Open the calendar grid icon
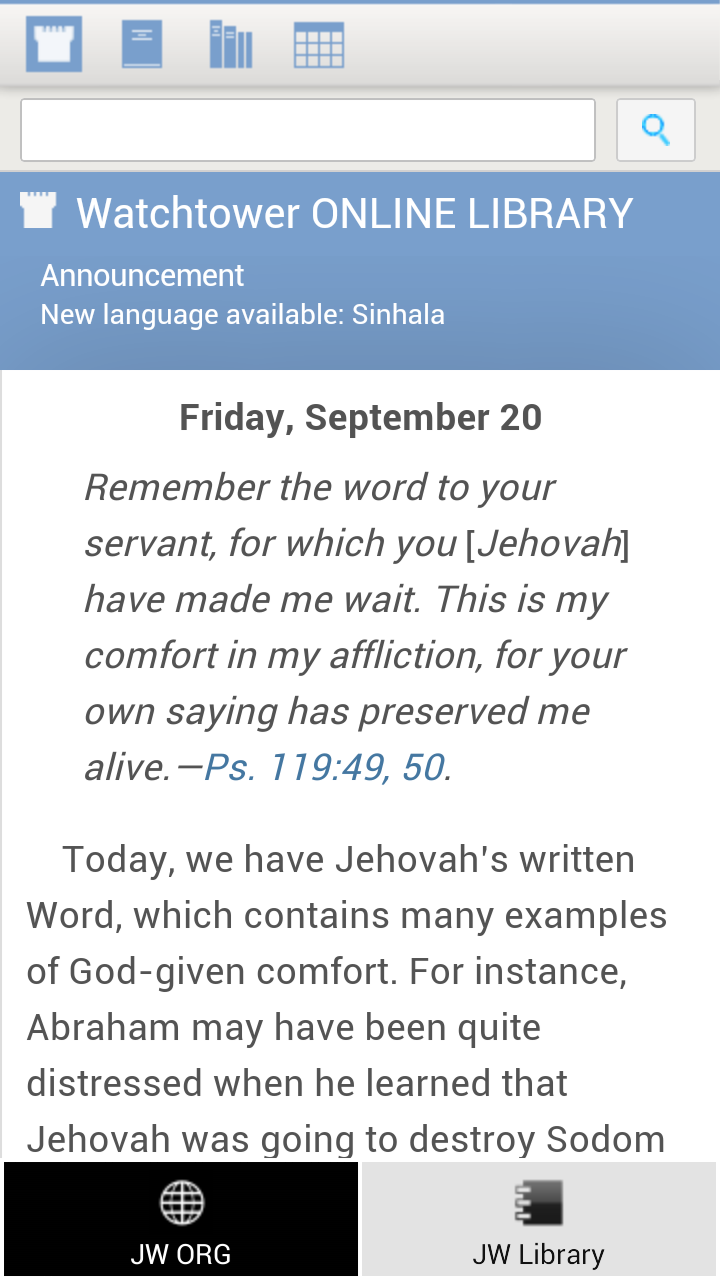 pos(319,45)
